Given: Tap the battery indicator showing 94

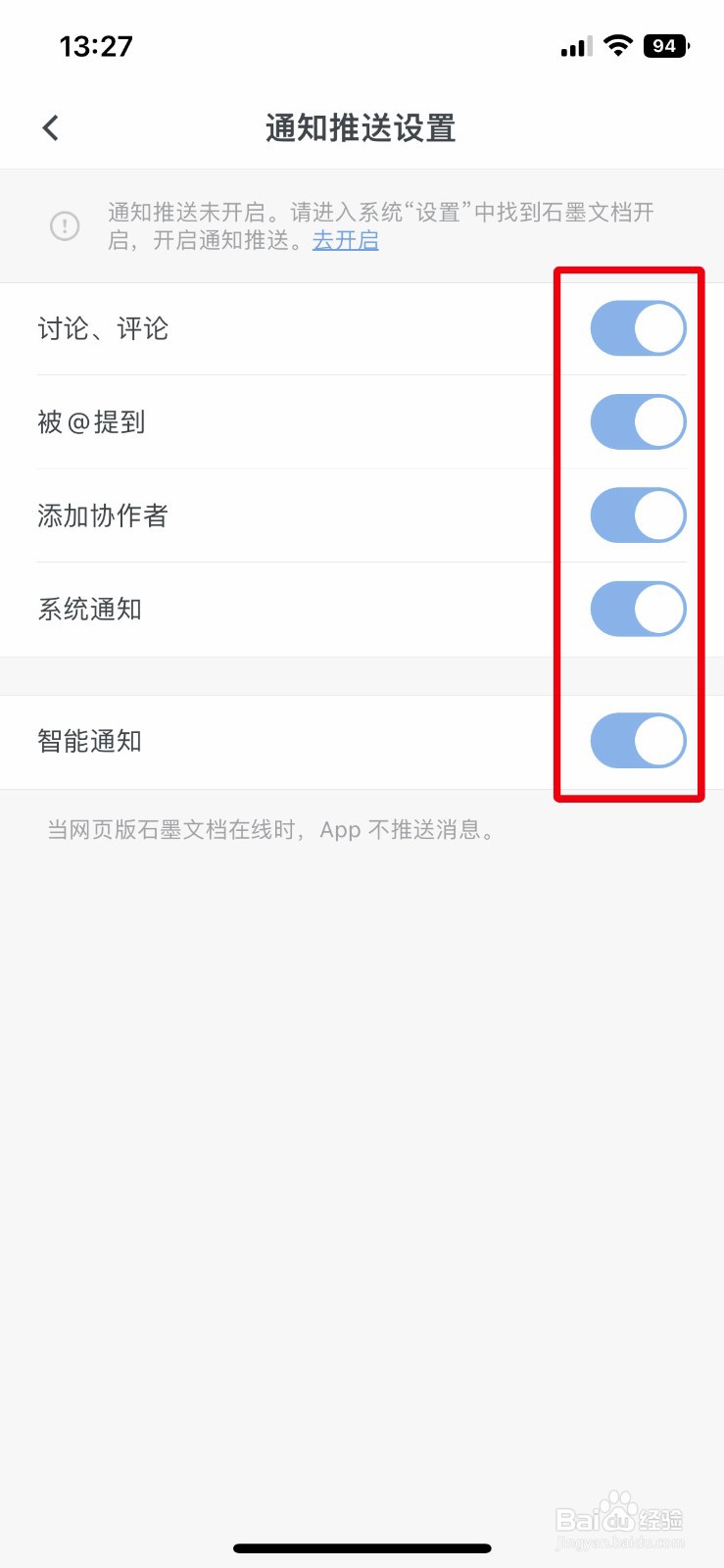Looking at the screenshot, I should point(665,45).
